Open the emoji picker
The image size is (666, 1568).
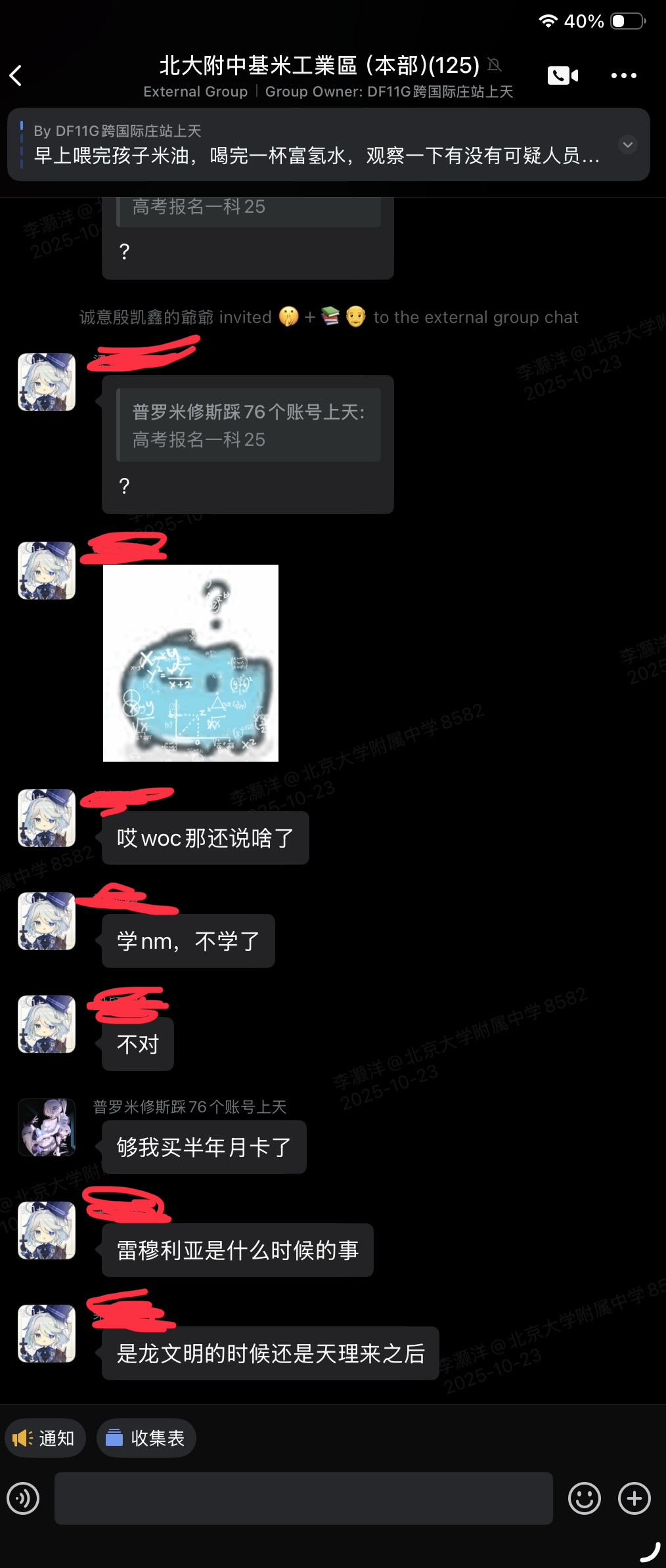click(x=584, y=1498)
